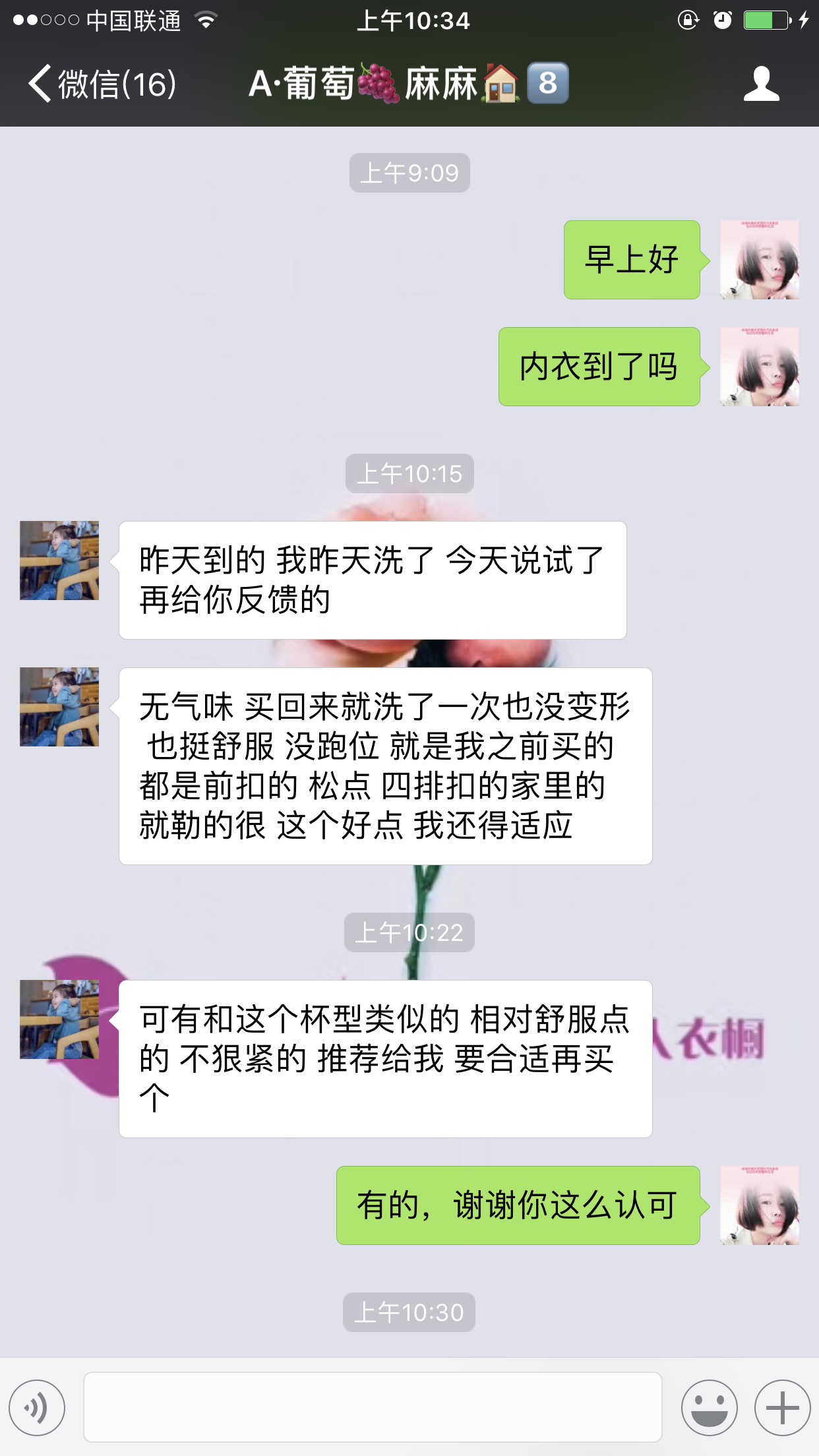Switch to voice message input
Screen dimensions: 819x1456
[x=37, y=1408]
